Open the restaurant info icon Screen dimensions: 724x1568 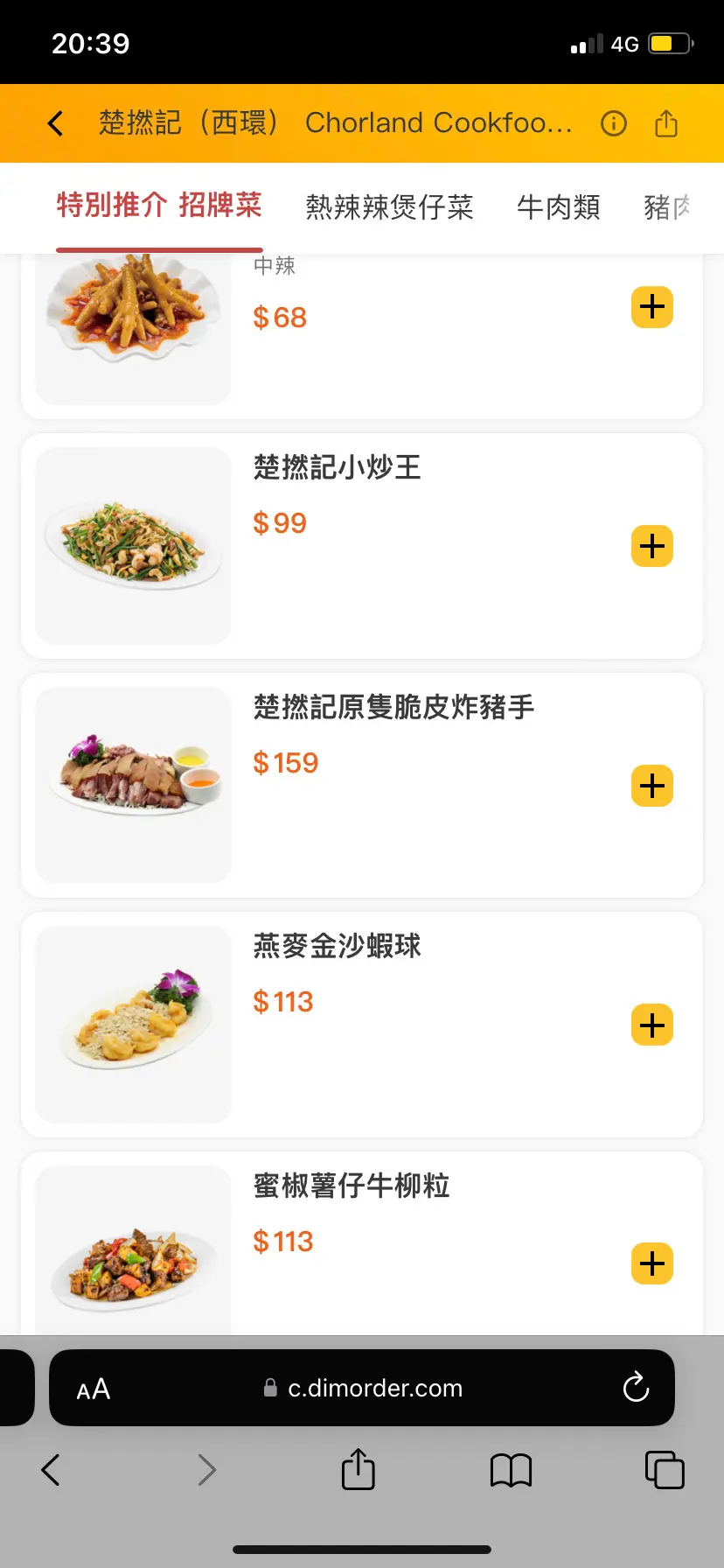(614, 123)
